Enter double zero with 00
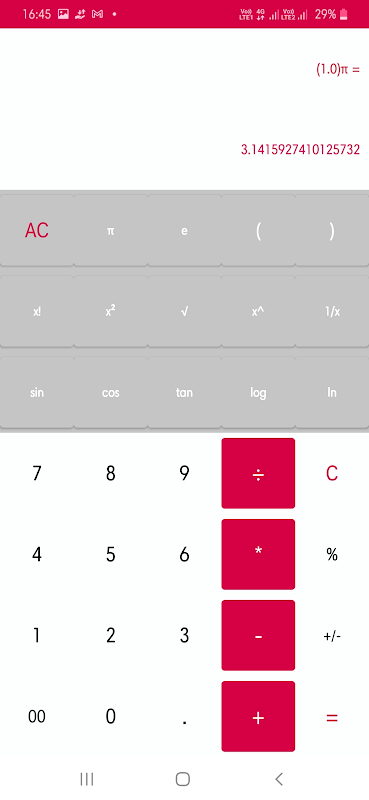 point(37,717)
